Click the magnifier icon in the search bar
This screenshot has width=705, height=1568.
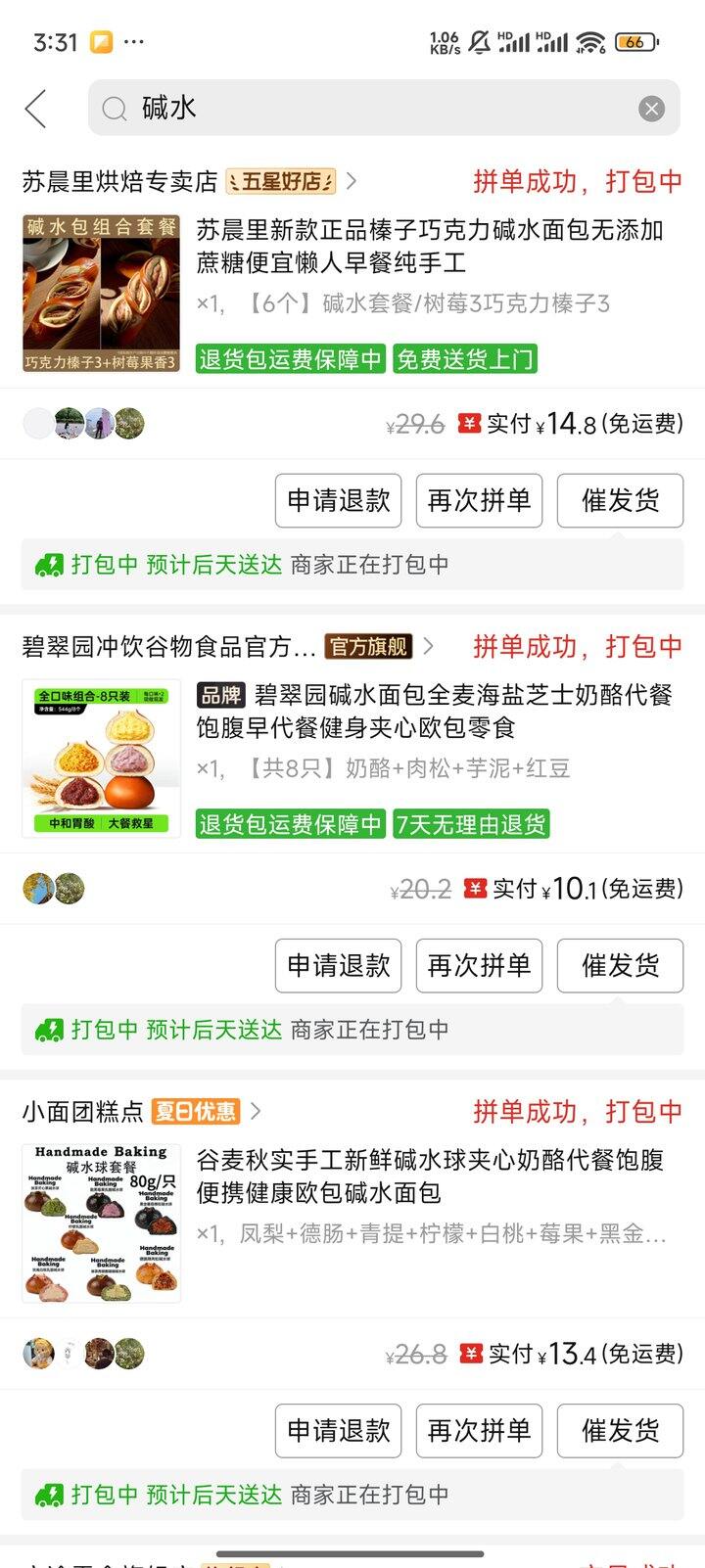coord(117,109)
